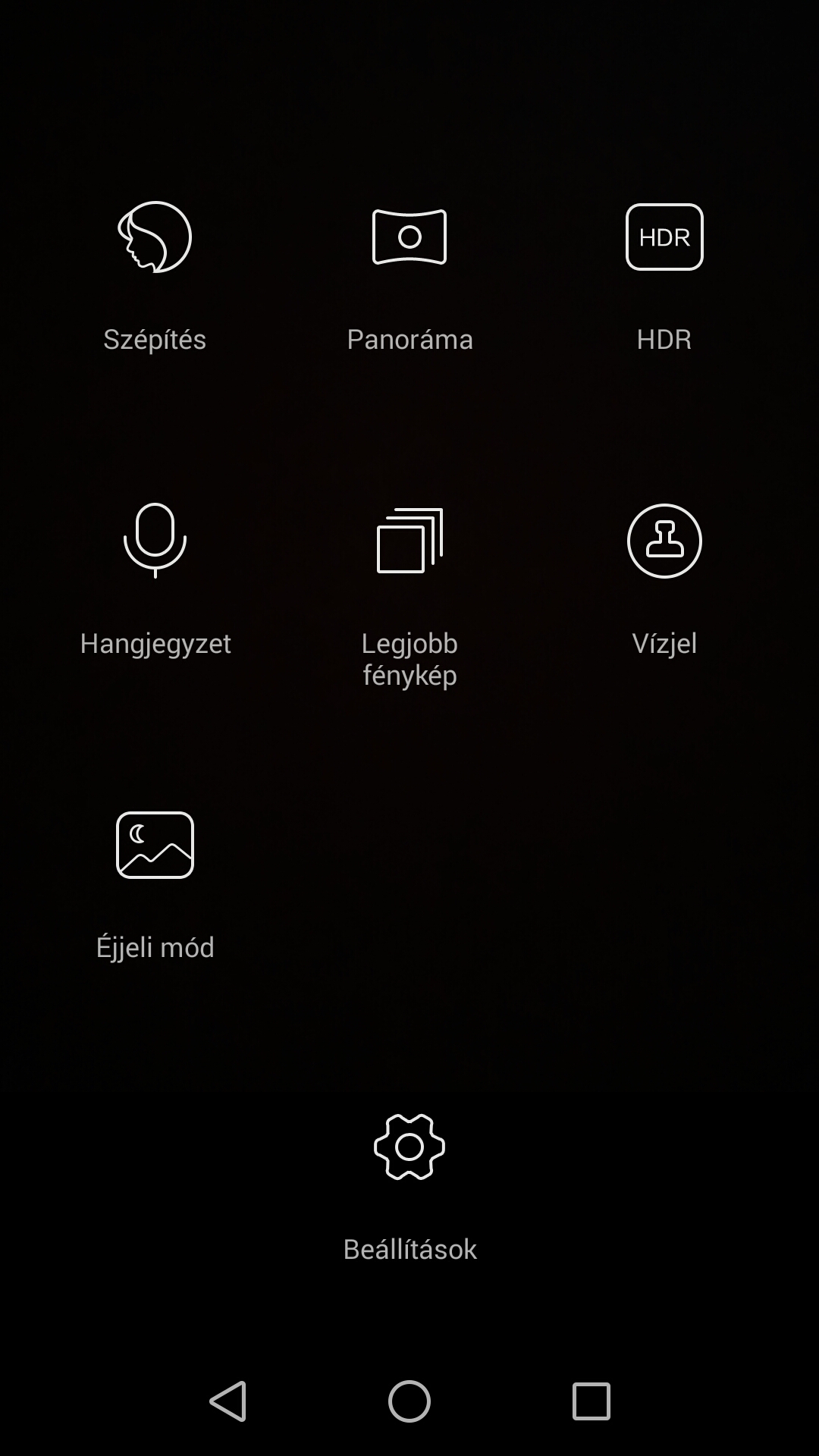819x1456 pixels.
Task: Go back using the navigation bar
Action: click(228, 1401)
